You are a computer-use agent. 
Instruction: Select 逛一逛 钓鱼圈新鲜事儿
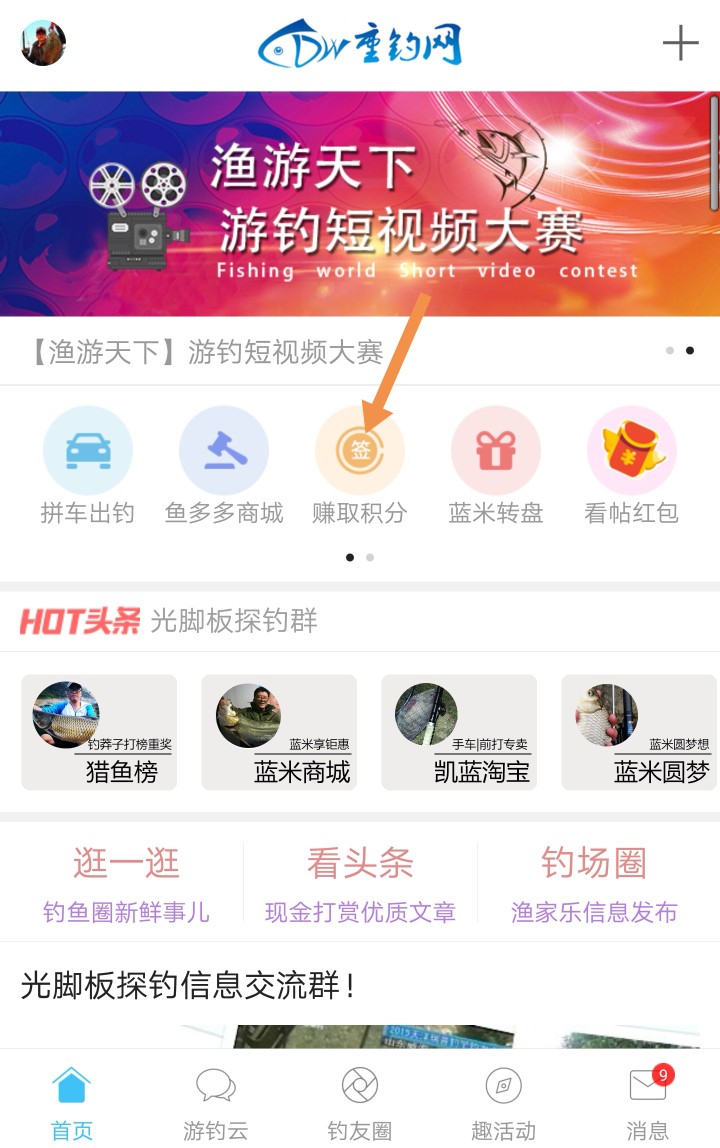(126, 882)
